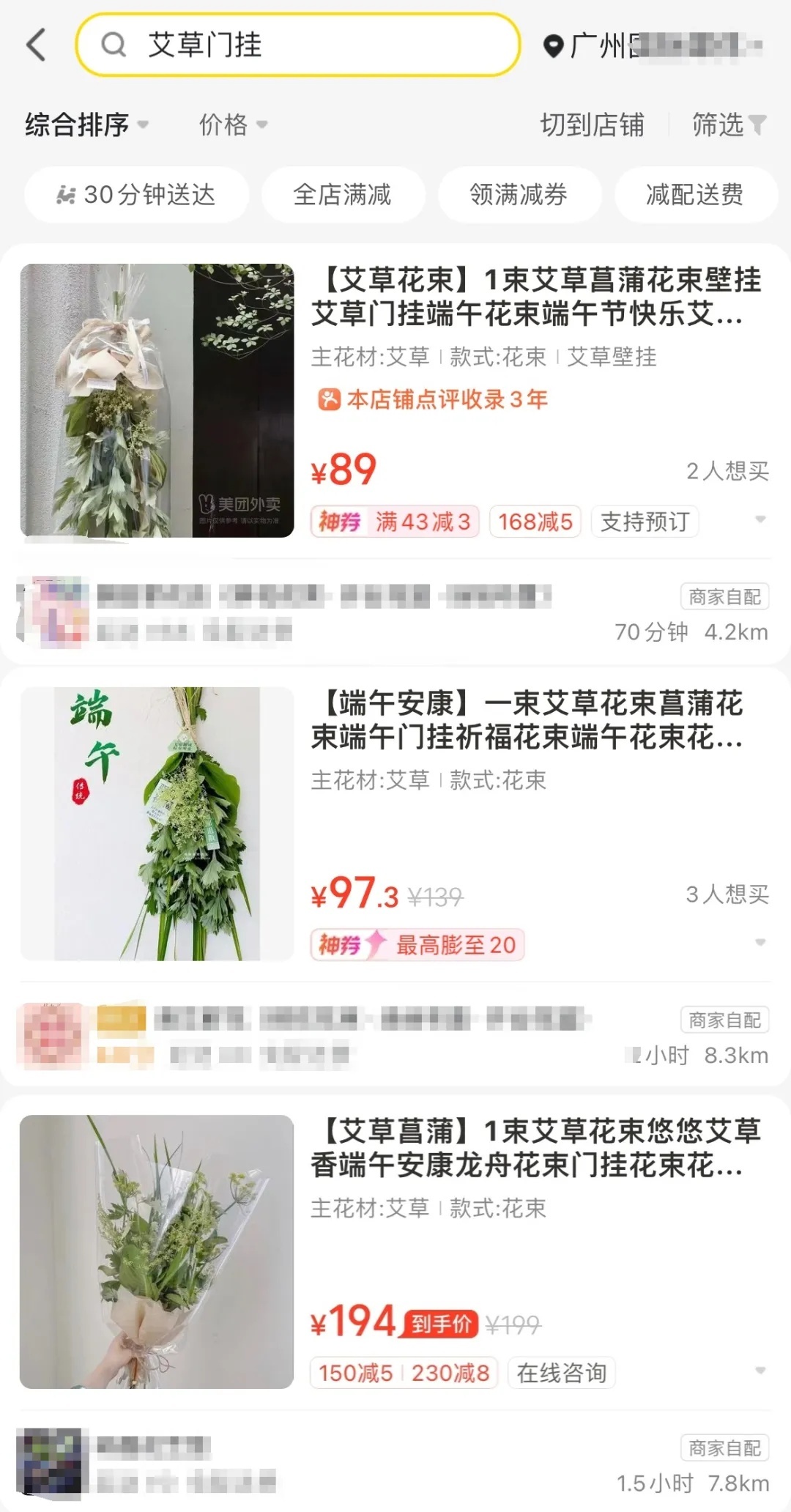Screen dimensions: 791x1512
Task: Expand promotions for the ¥194 item
Action: [760, 1370]
